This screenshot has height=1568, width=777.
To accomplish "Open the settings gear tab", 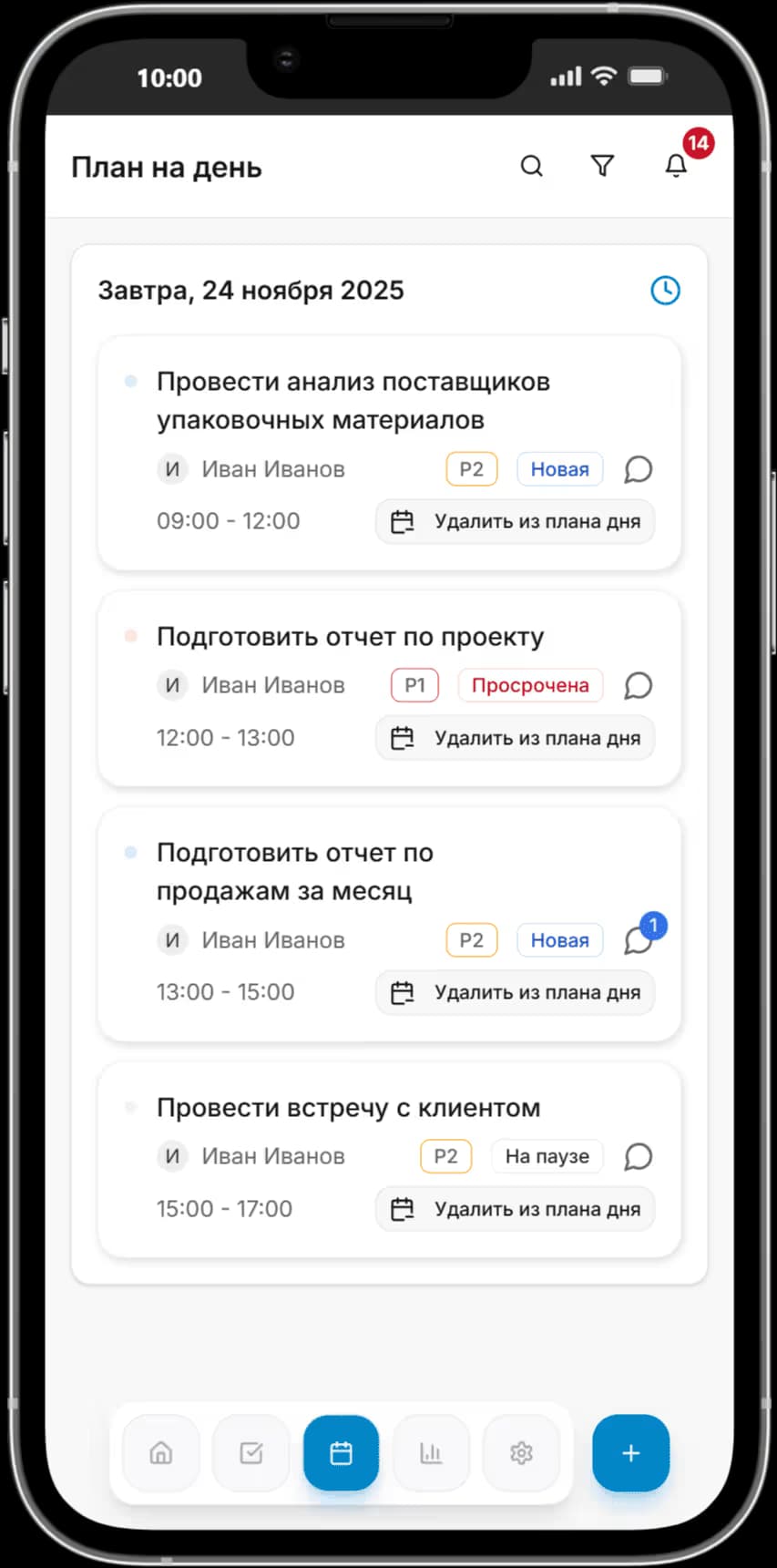I will click(x=521, y=1453).
